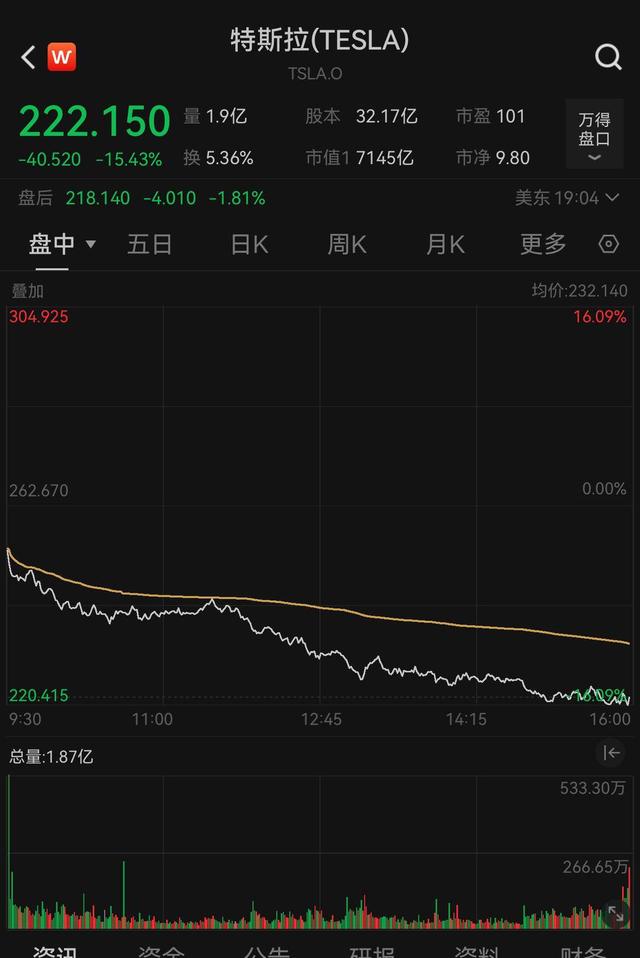
Task: Open the red W home icon
Action: pyautogui.click(x=62, y=57)
